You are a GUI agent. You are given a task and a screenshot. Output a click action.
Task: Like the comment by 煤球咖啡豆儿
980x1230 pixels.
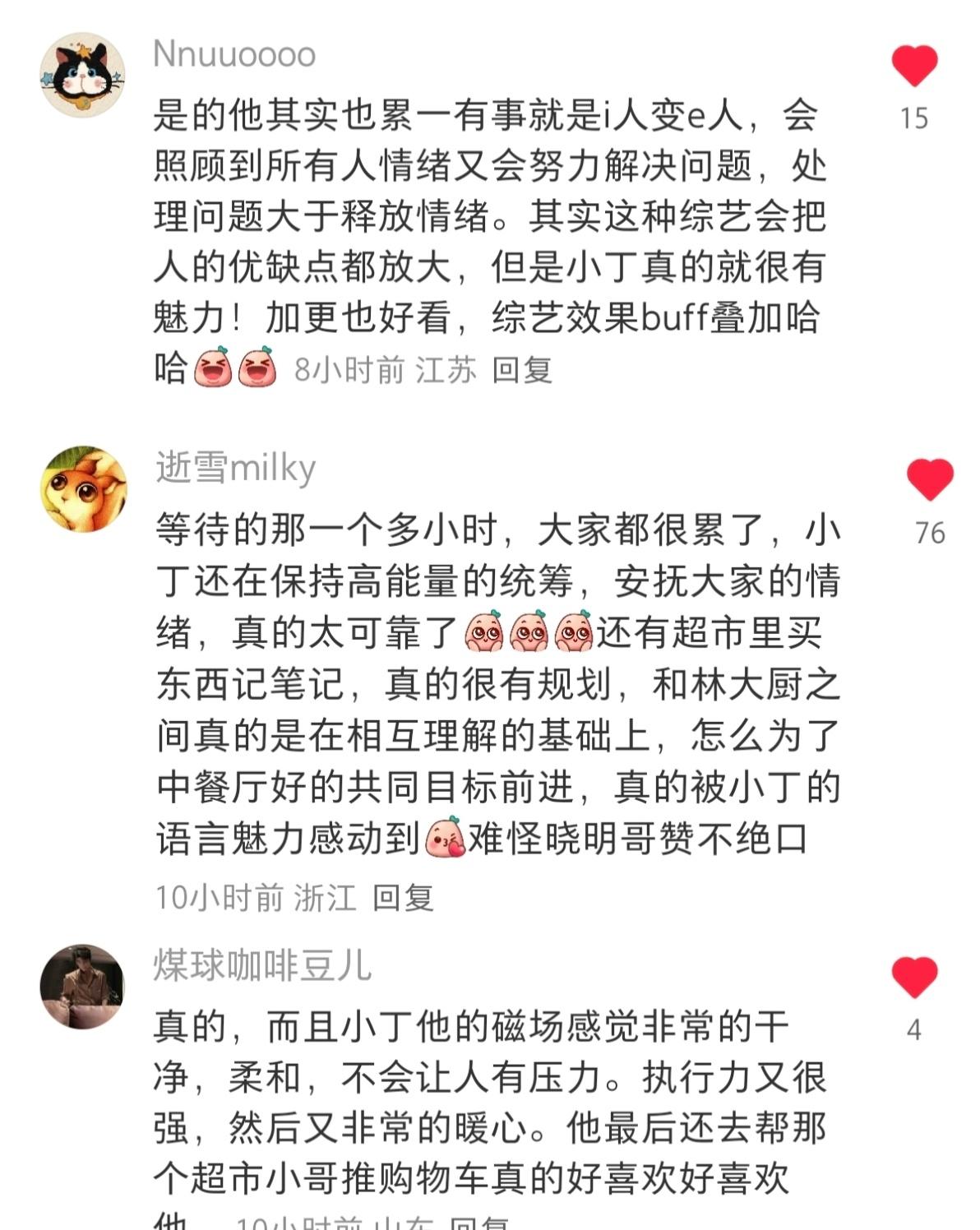point(914,977)
